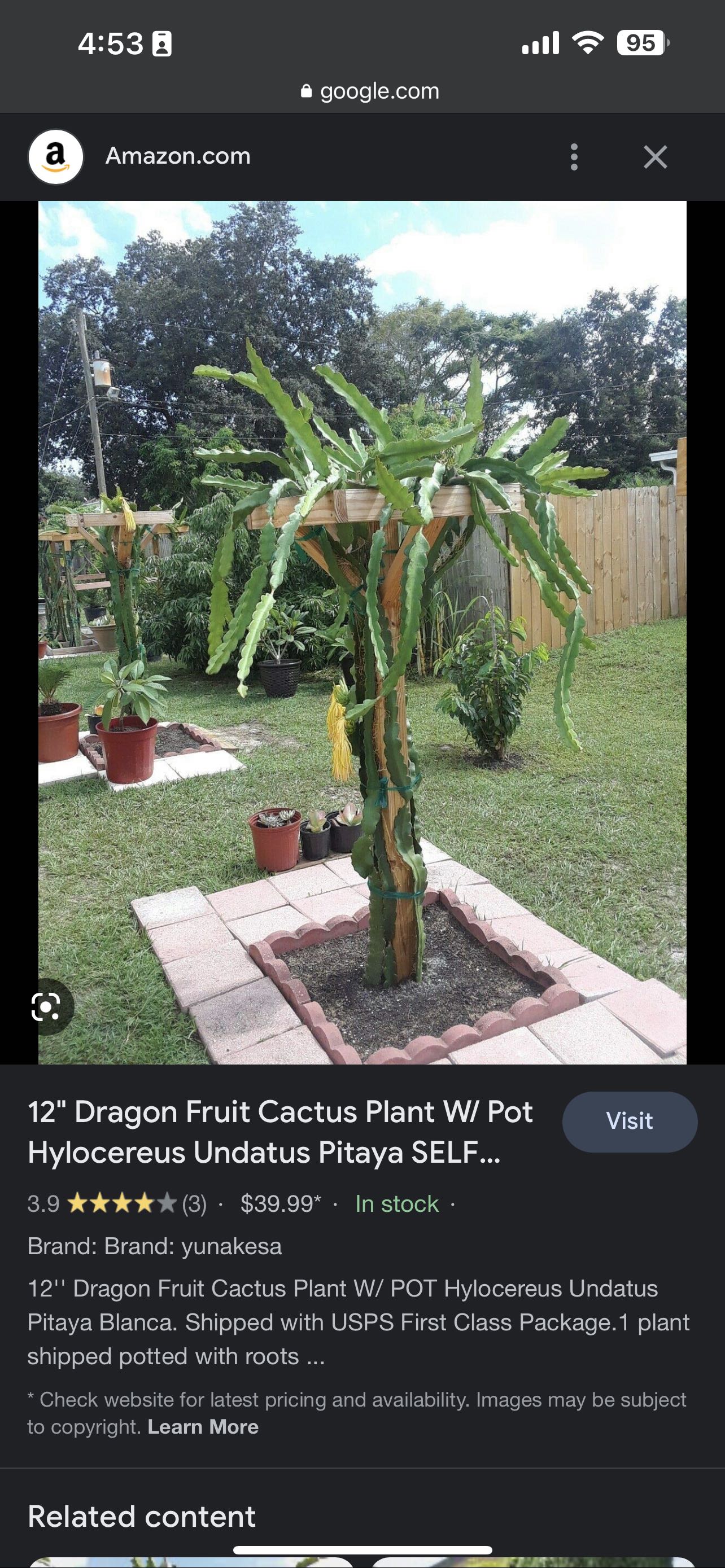Tap the 12" Dragon Fruit Cactus title
The width and height of the screenshot is (725, 1568).
(280, 1132)
